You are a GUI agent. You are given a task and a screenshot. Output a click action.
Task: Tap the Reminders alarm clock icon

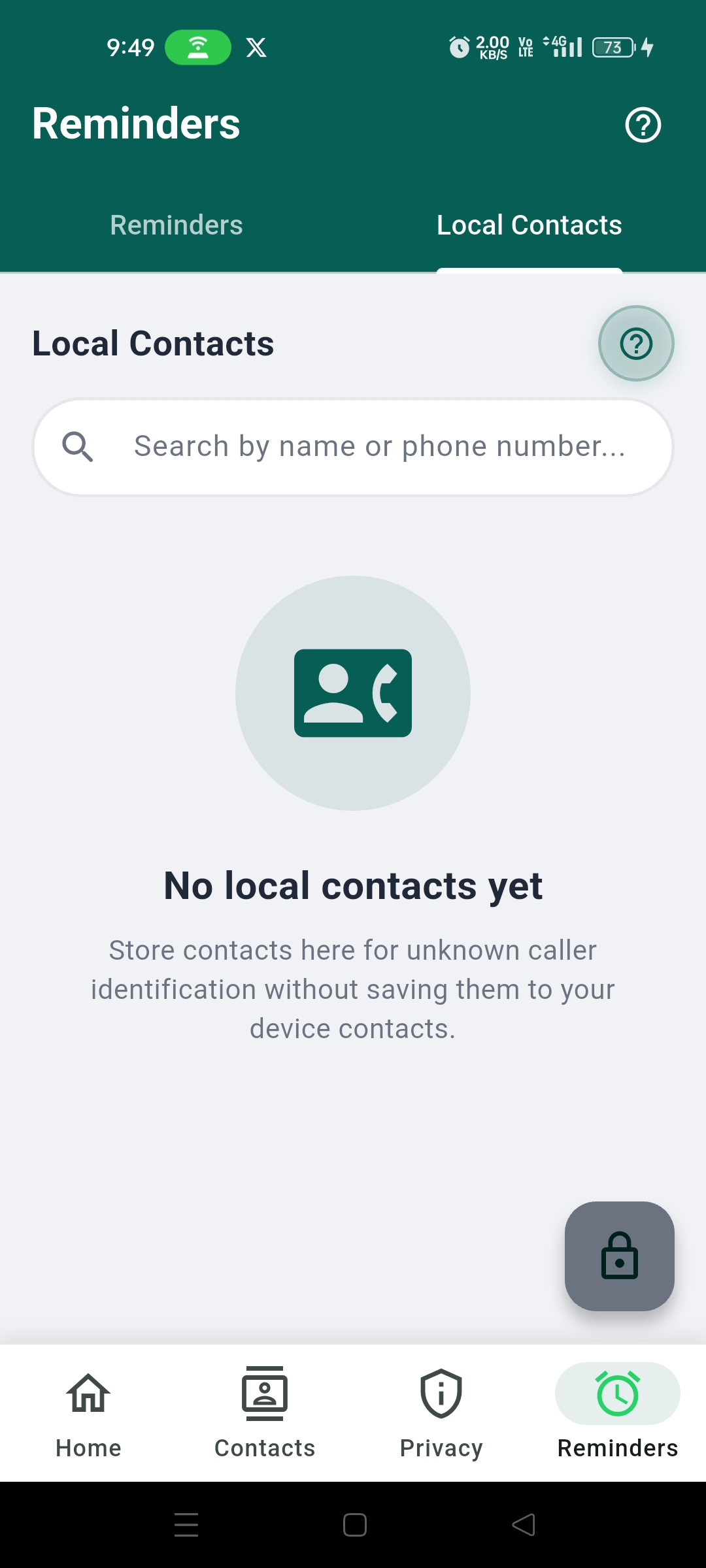(x=617, y=1394)
